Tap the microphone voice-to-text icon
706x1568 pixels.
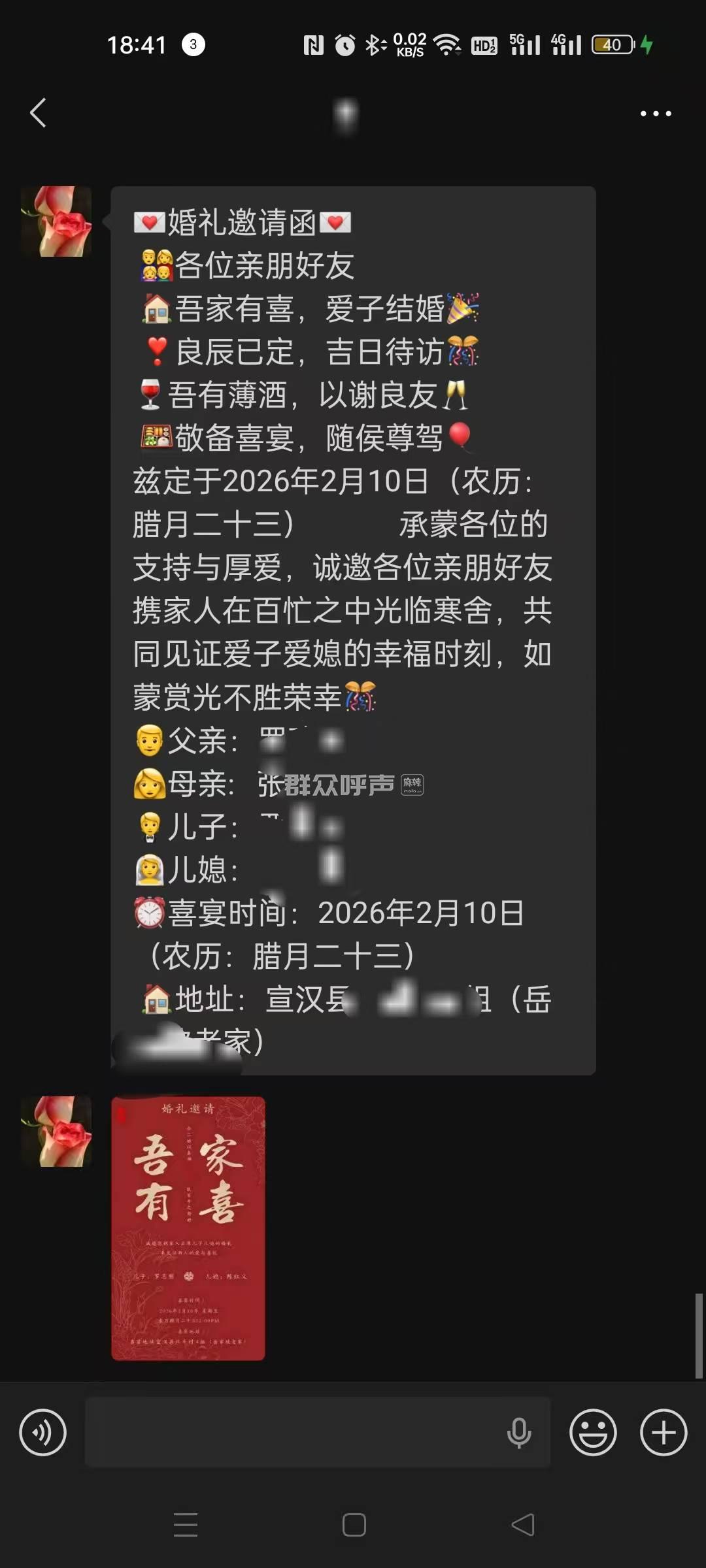pyautogui.click(x=519, y=1433)
